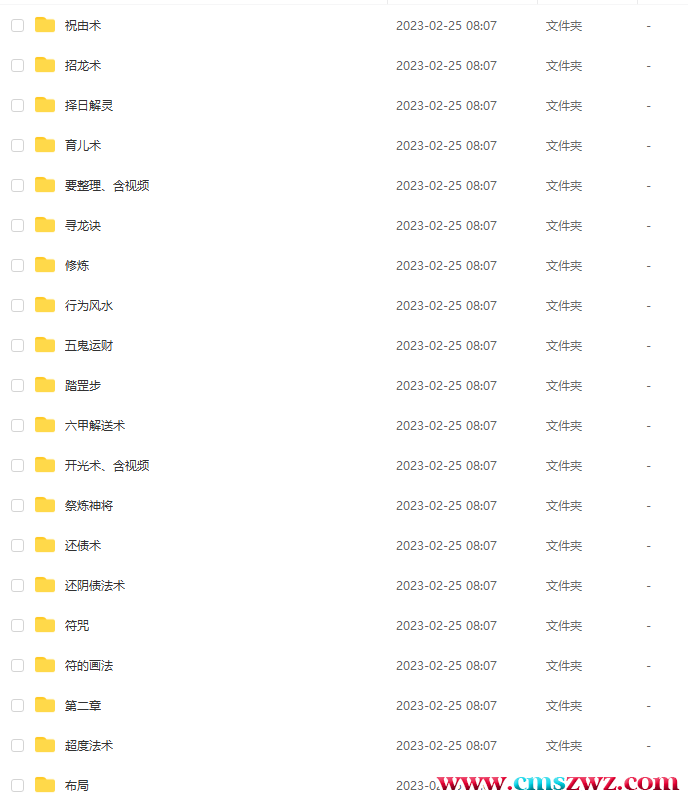Select the checkbox for 择日解灵
This screenshot has height=800, width=688.
(17, 105)
